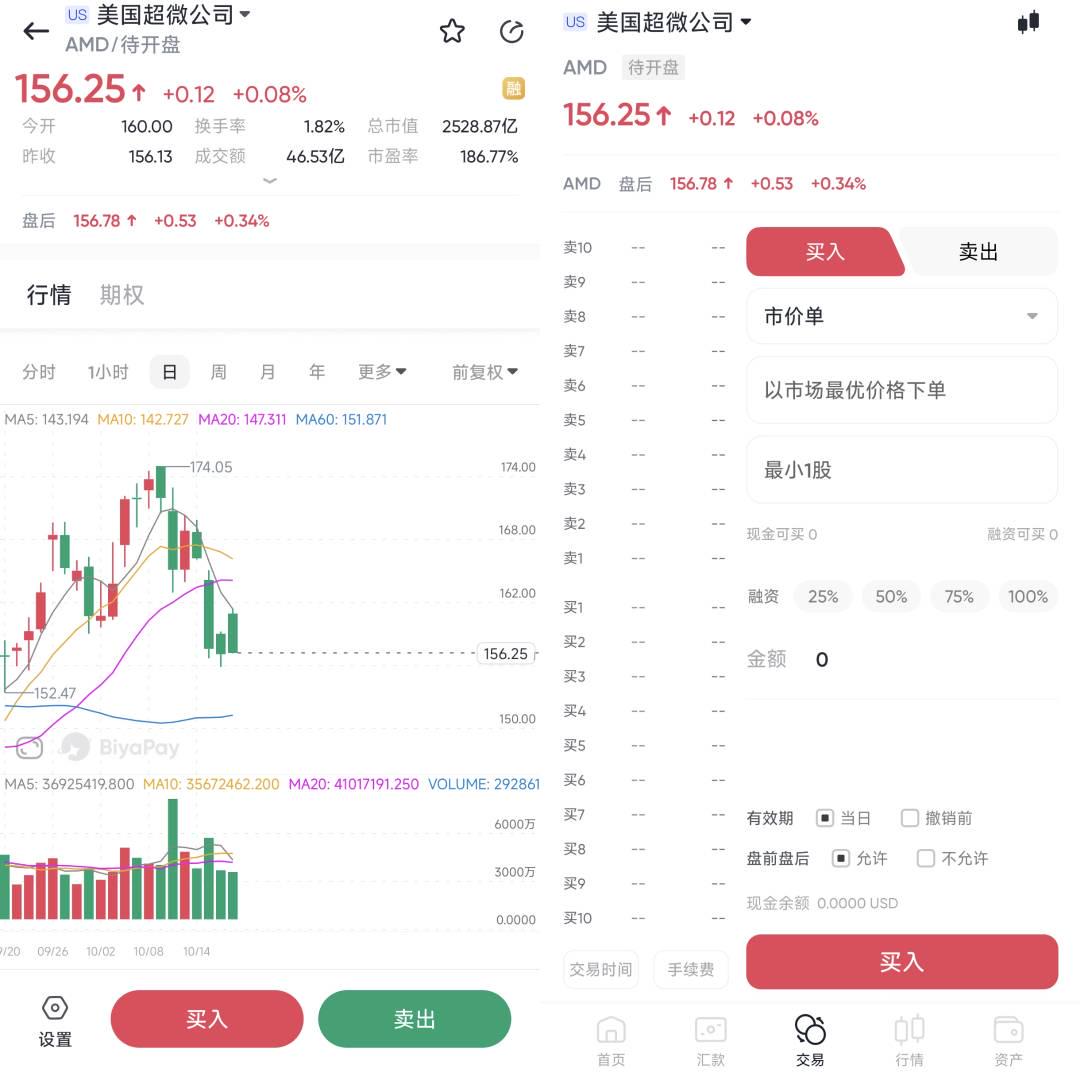Switch chart to 月 view
Image resolution: width=1080 pixels, height=1080 pixels.
coord(267,372)
